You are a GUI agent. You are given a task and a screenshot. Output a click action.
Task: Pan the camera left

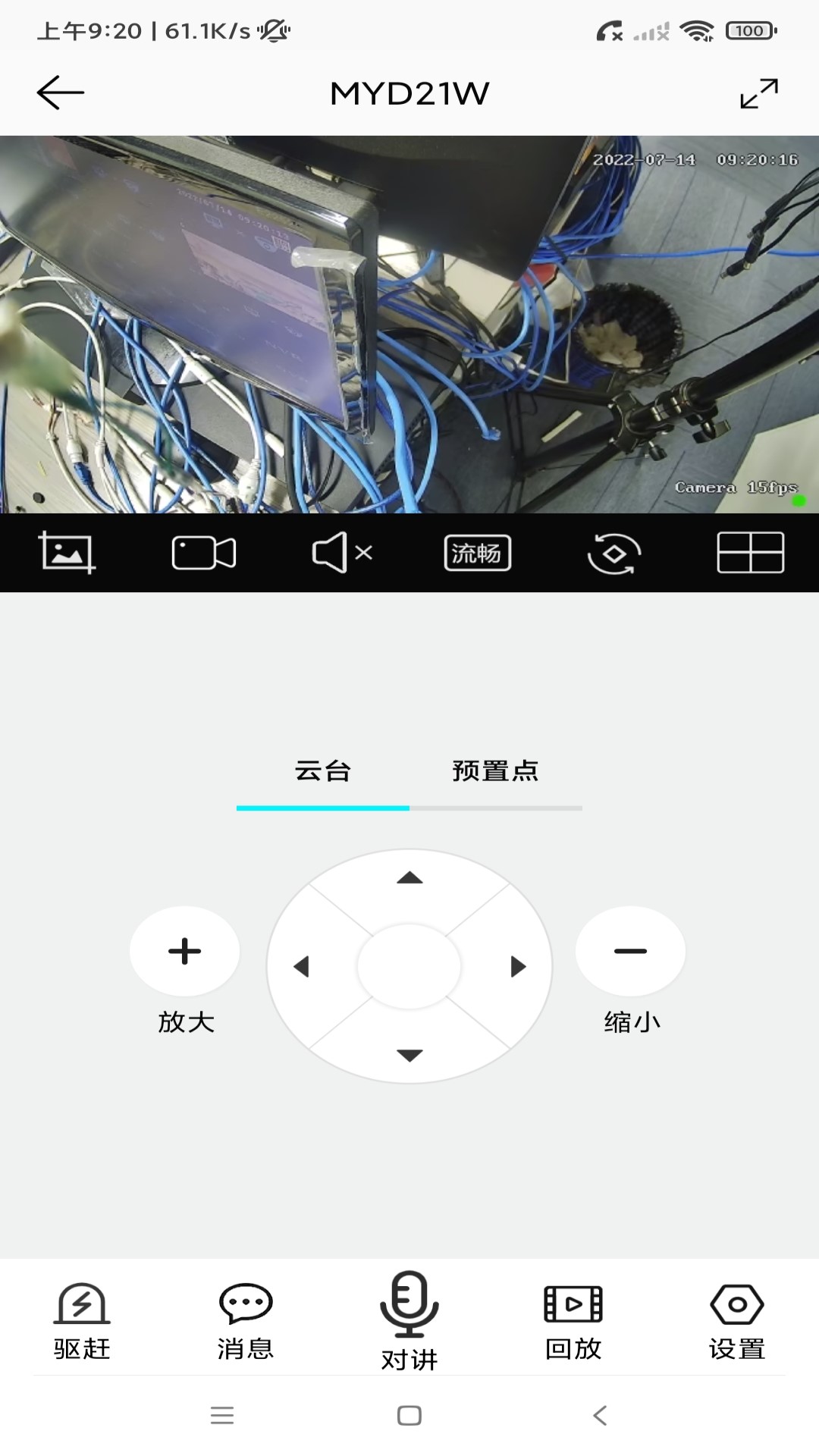pos(302,966)
